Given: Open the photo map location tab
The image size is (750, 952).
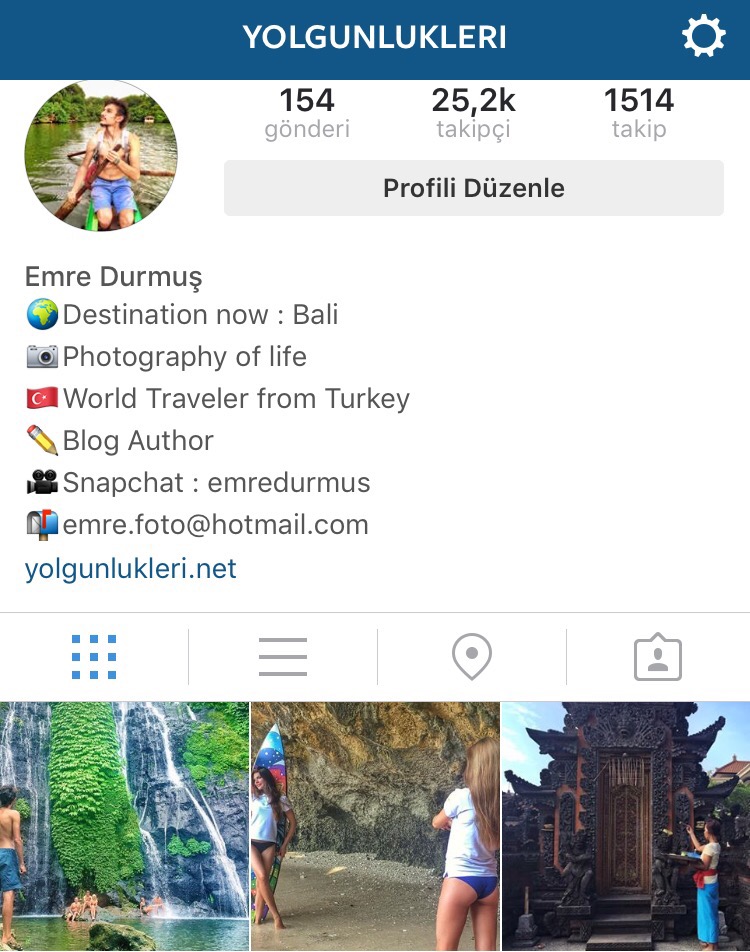Looking at the screenshot, I should point(472,657).
